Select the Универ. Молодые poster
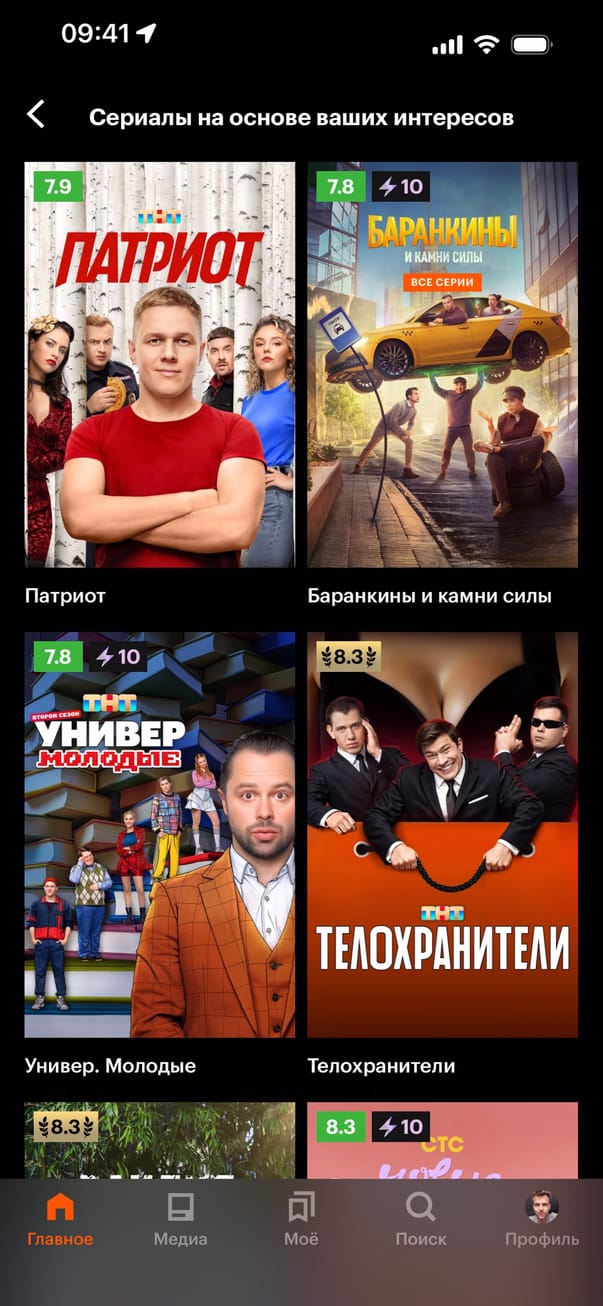Image resolution: width=603 pixels, height=1306 pixels. [x=160, y=835]
